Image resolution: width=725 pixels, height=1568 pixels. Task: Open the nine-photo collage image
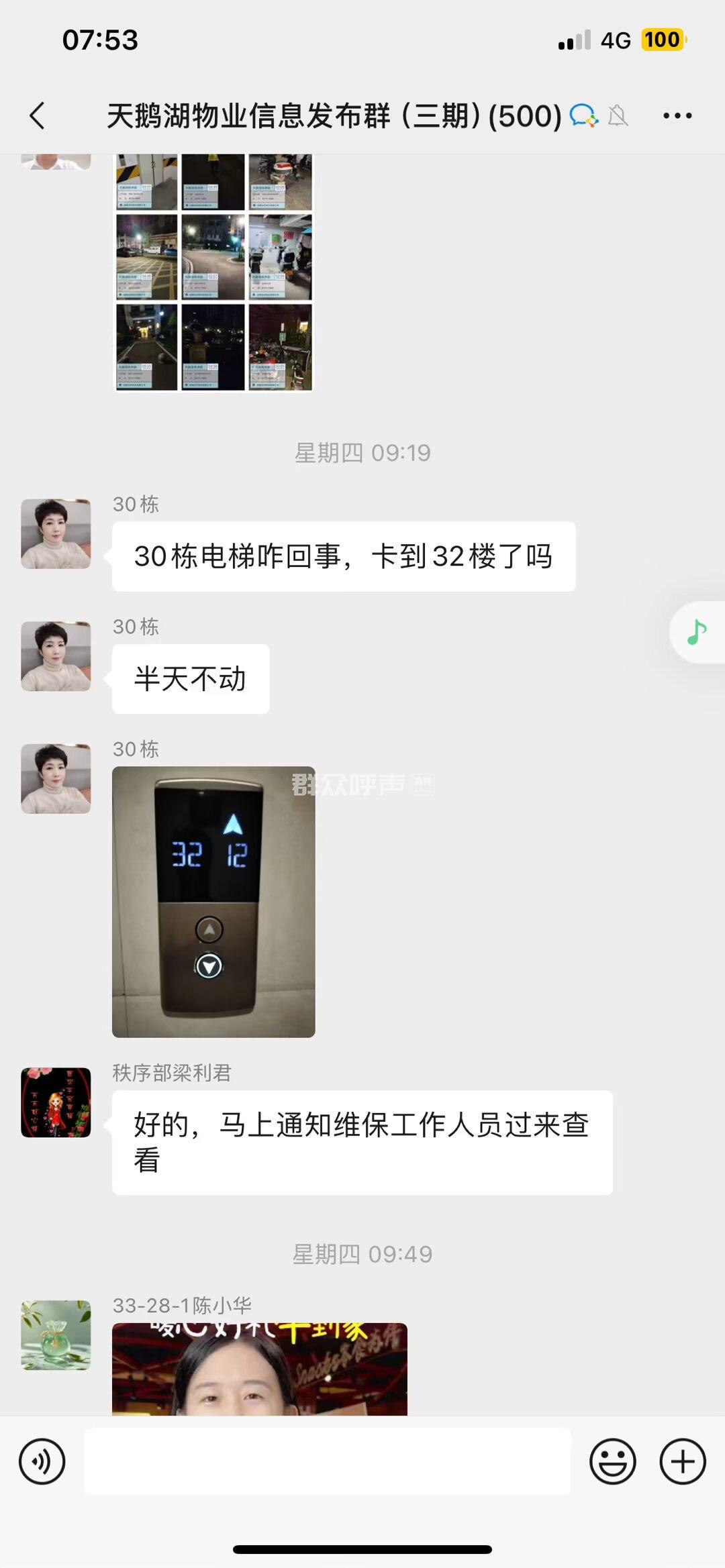click(x=213, y=272)
